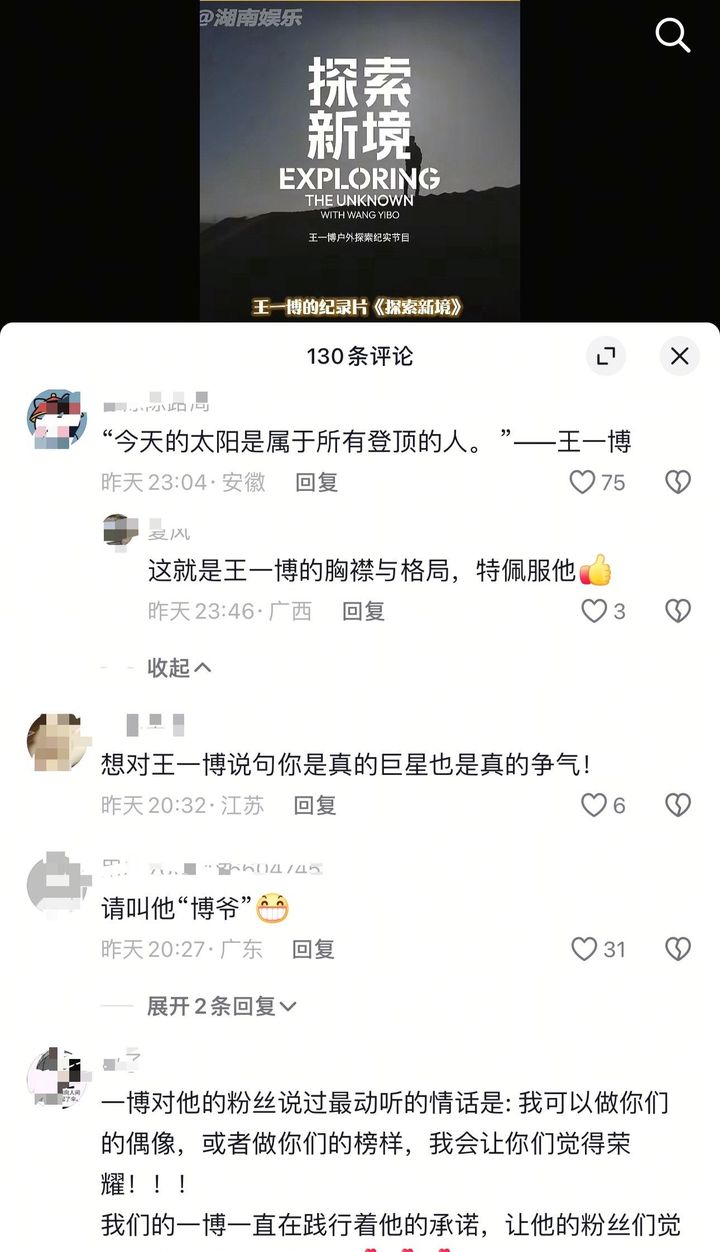This screenshot has width=720, height=1252.
Task: Open the search magnifier icon
Action: [673, 35]
